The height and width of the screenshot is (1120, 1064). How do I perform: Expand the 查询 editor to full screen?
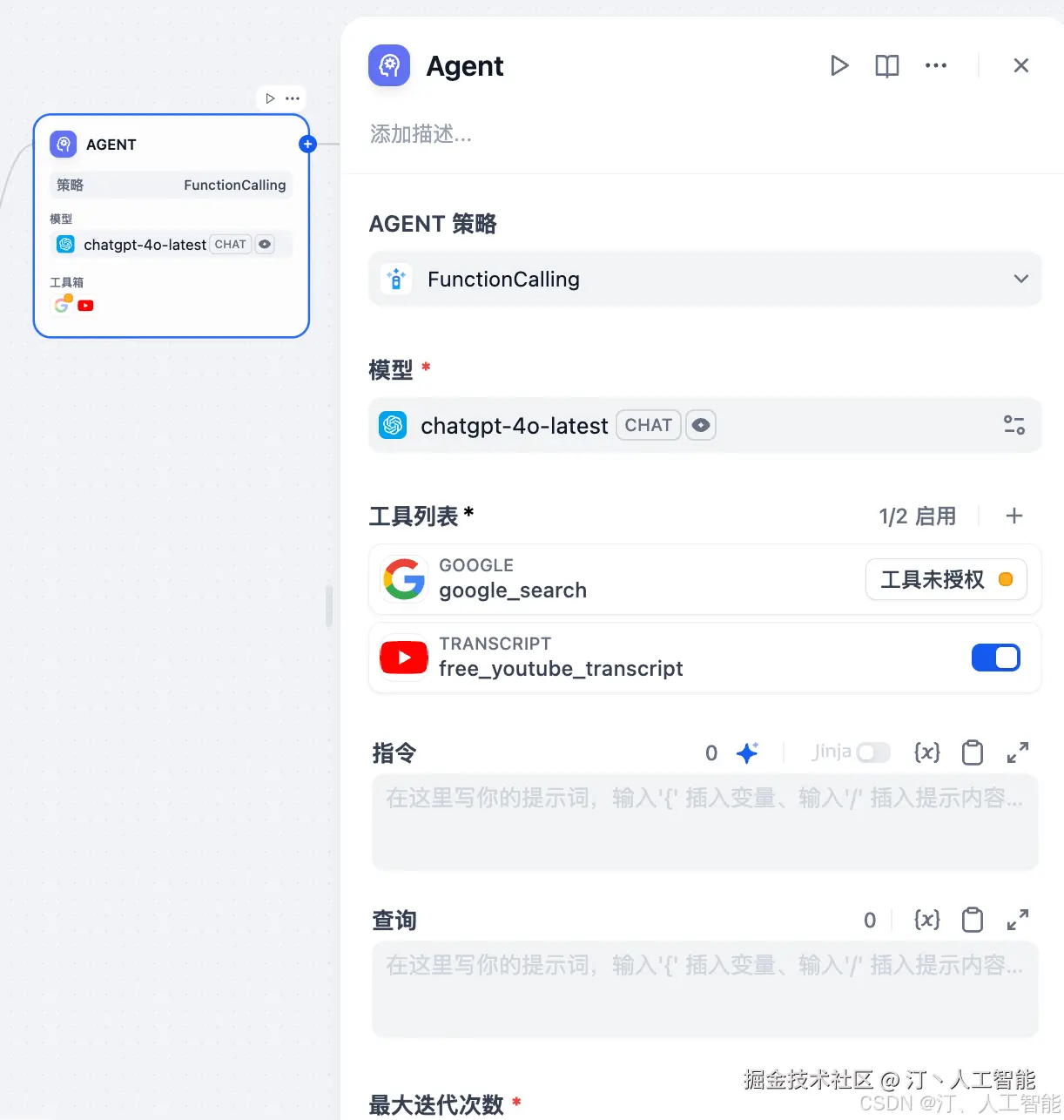[1018, 920]
